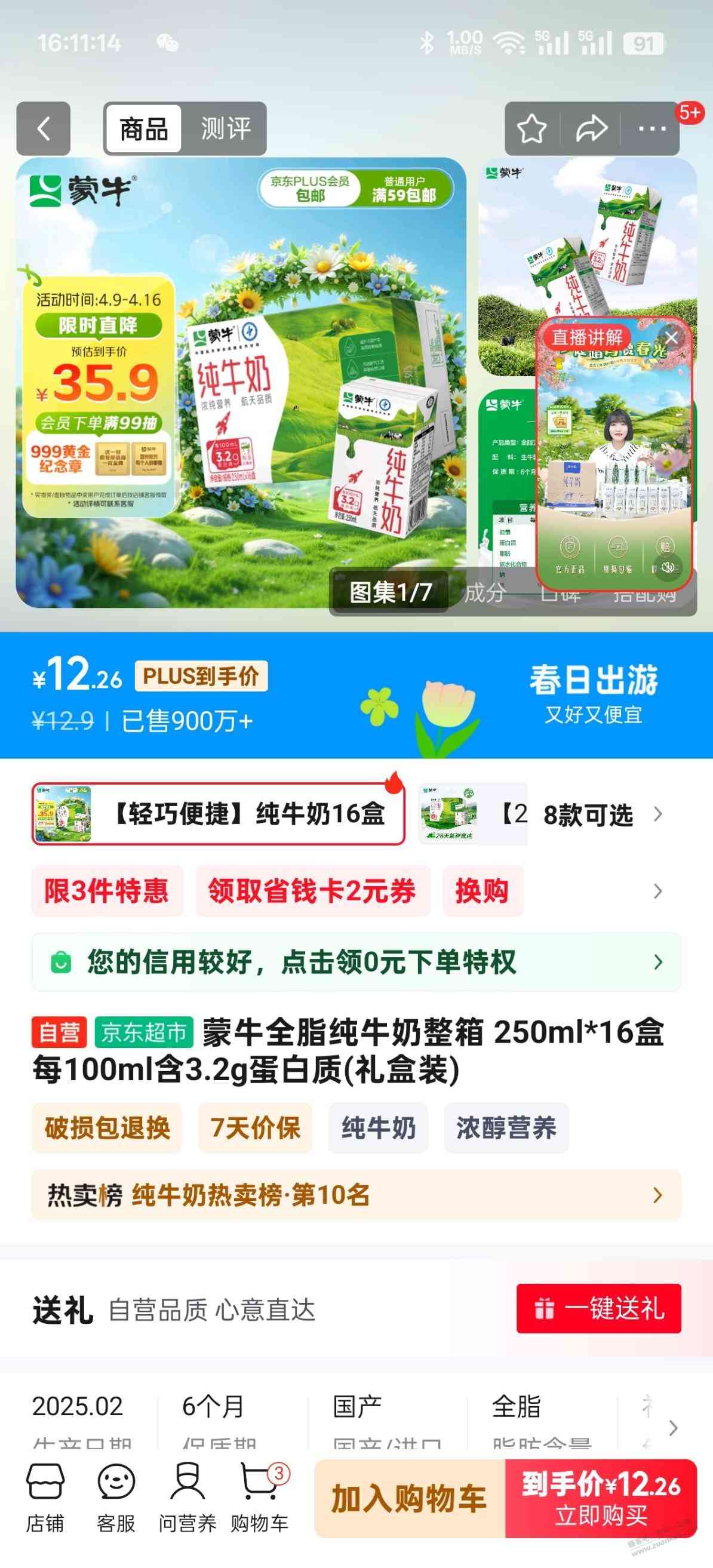Expand the 8款可选 variants list
The height and width of the screenshot is (1568, 713).
600,814
